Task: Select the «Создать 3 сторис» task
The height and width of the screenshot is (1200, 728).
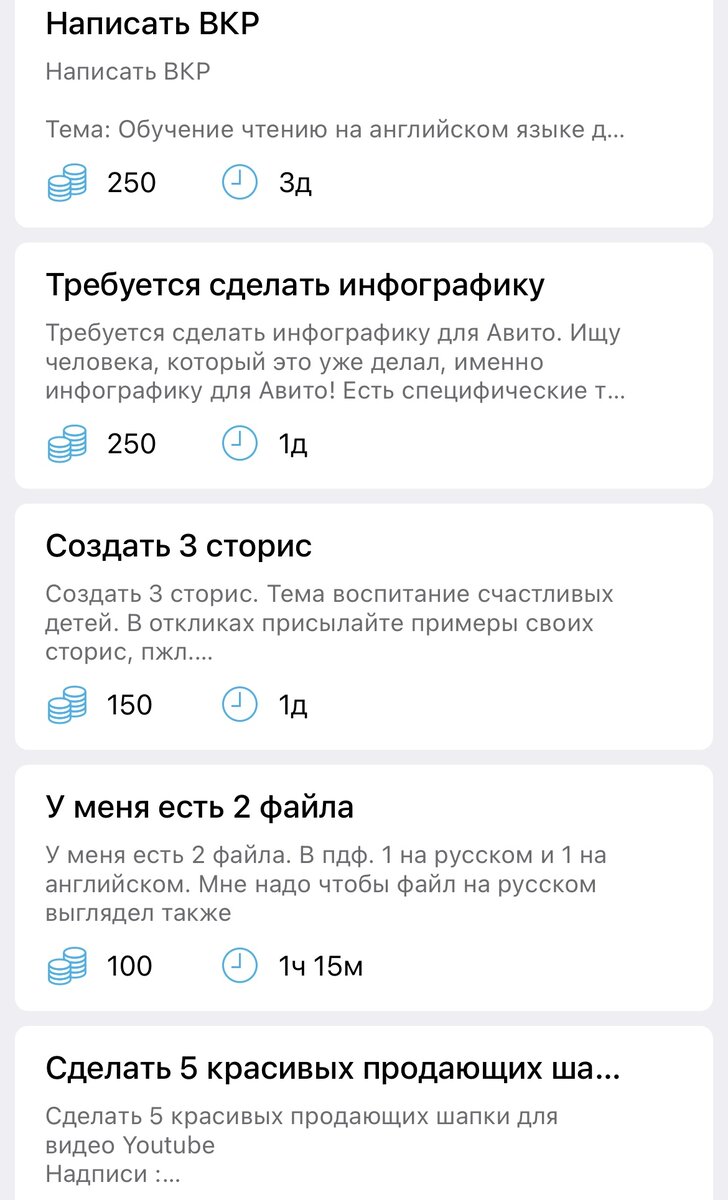Action: (x=363, y=626)
